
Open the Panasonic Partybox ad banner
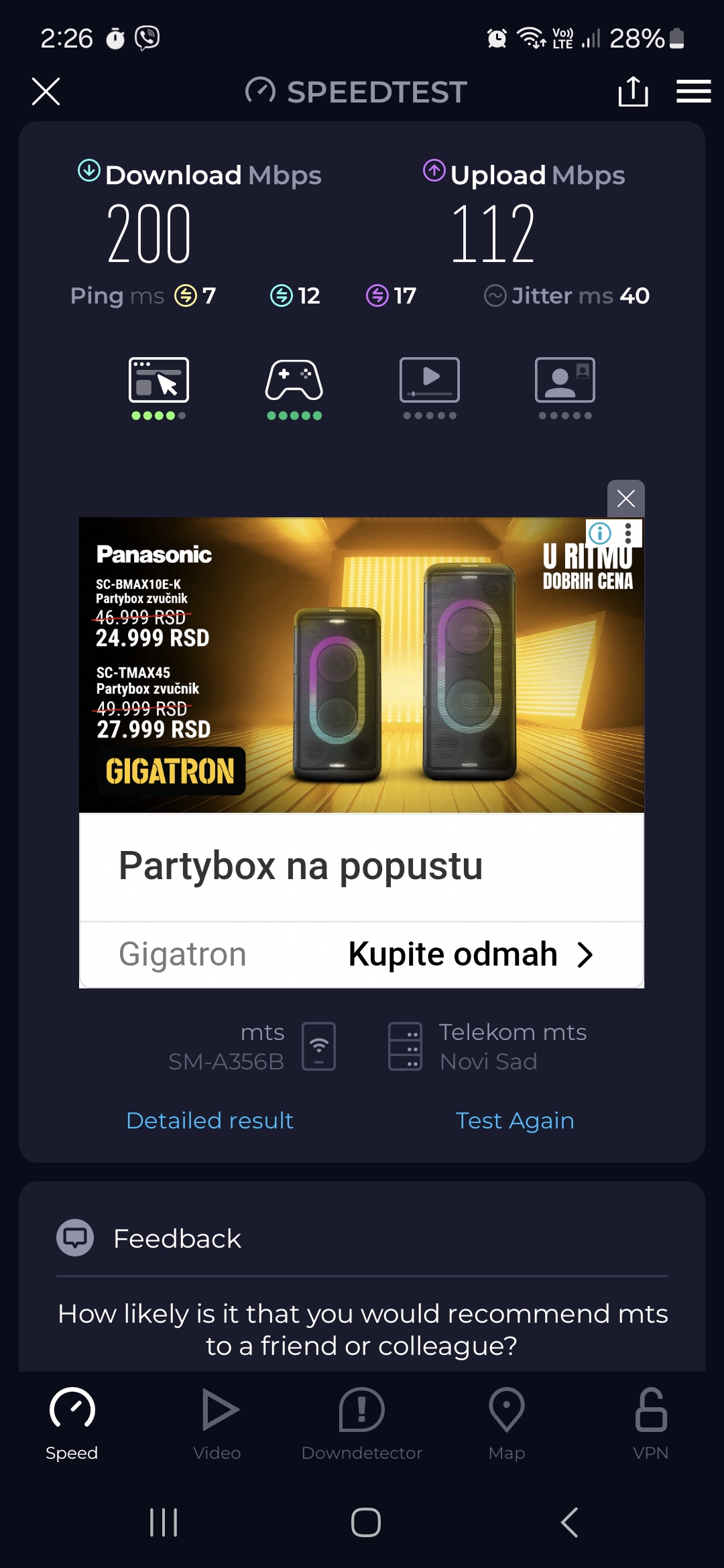click(x=361, y=665)
